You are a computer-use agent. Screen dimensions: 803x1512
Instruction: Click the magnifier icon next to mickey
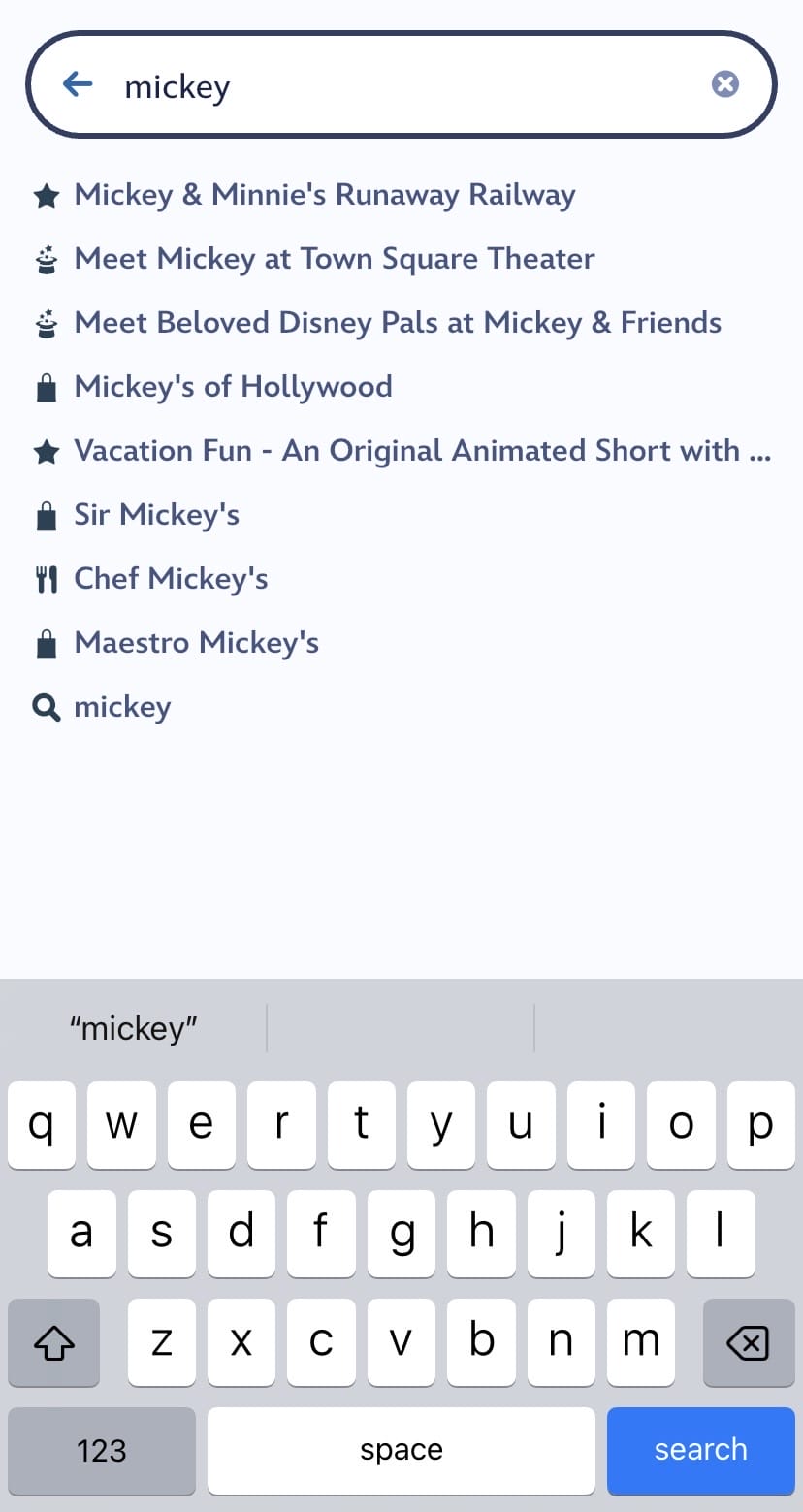(46, 706)
